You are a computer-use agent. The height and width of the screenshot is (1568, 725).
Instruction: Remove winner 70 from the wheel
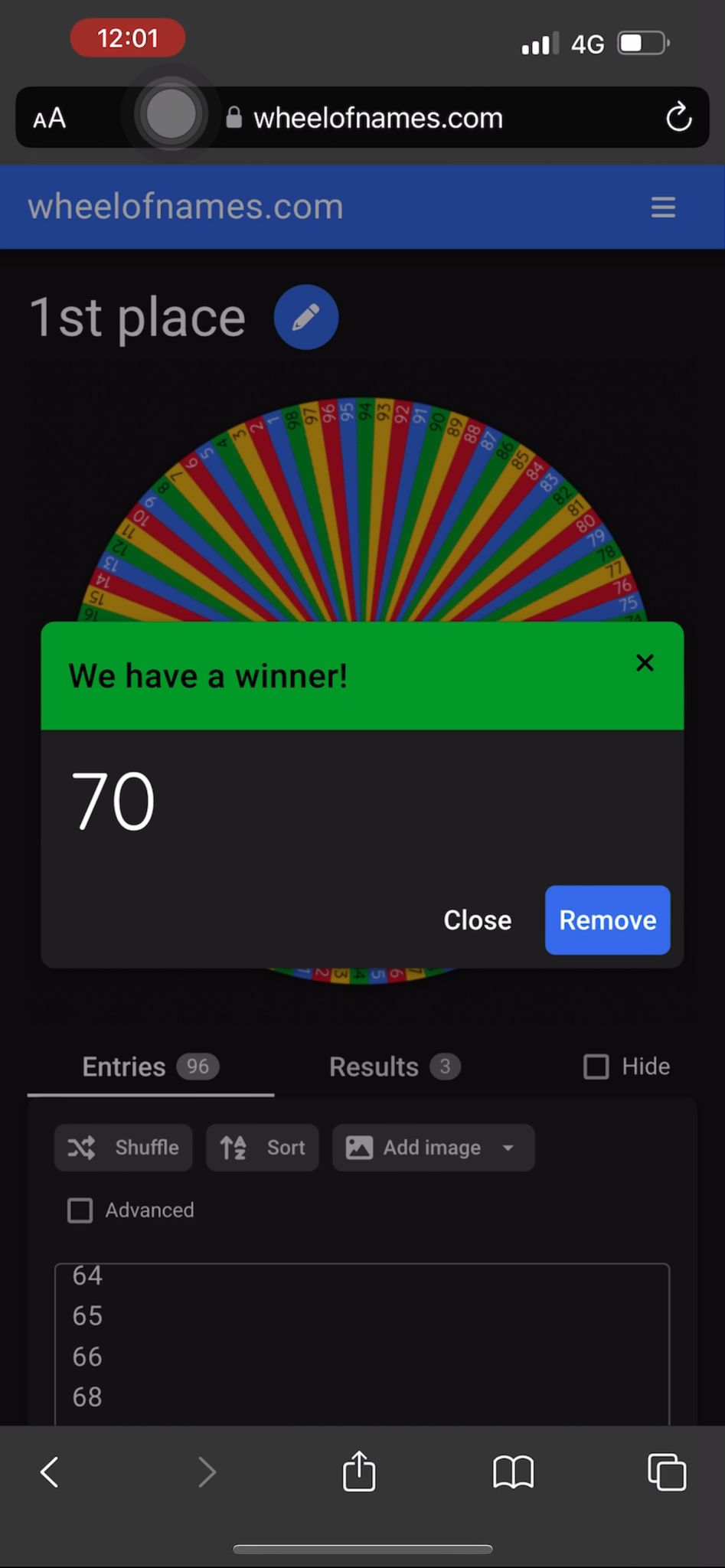tap(607, 920)
